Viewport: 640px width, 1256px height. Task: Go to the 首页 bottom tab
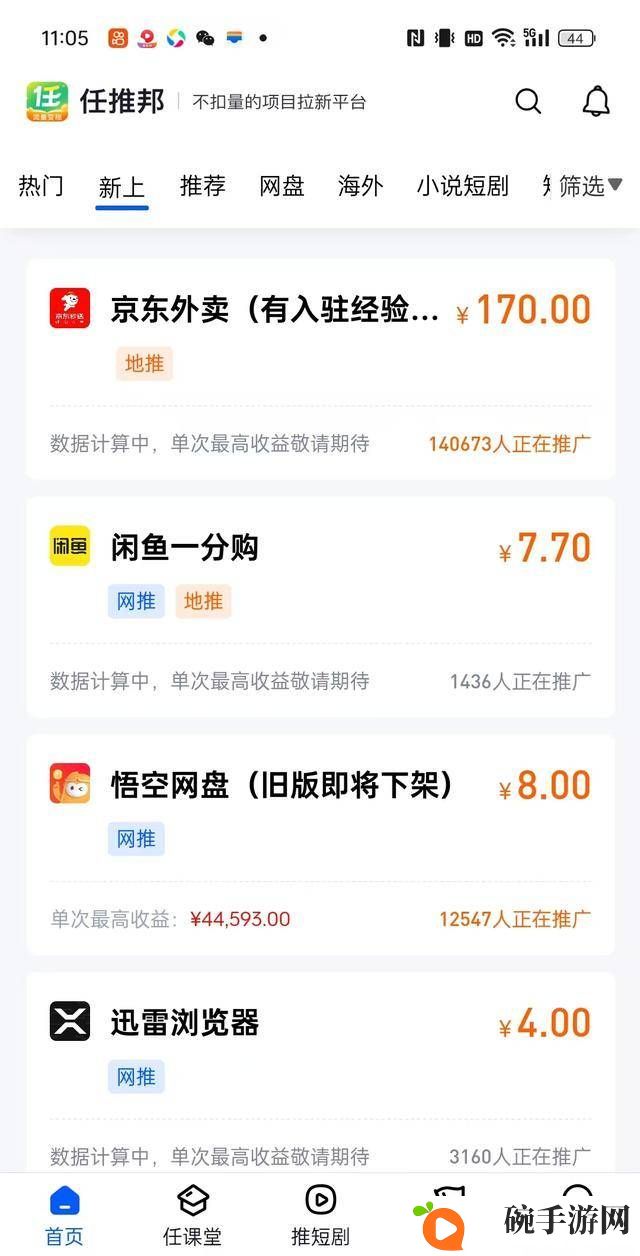point(65,1215)
